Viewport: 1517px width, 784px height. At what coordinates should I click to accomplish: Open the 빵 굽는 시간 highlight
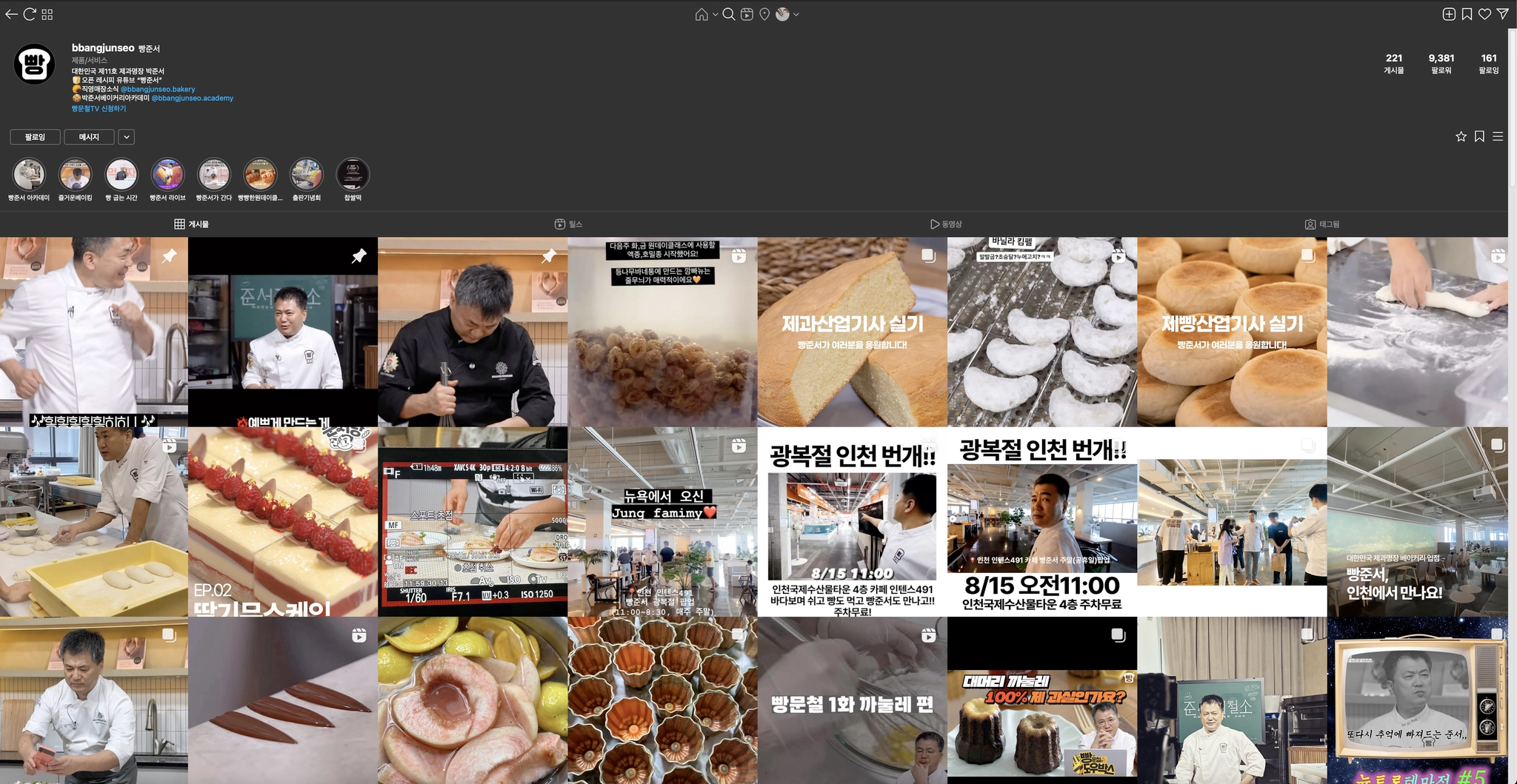[121, 175]
